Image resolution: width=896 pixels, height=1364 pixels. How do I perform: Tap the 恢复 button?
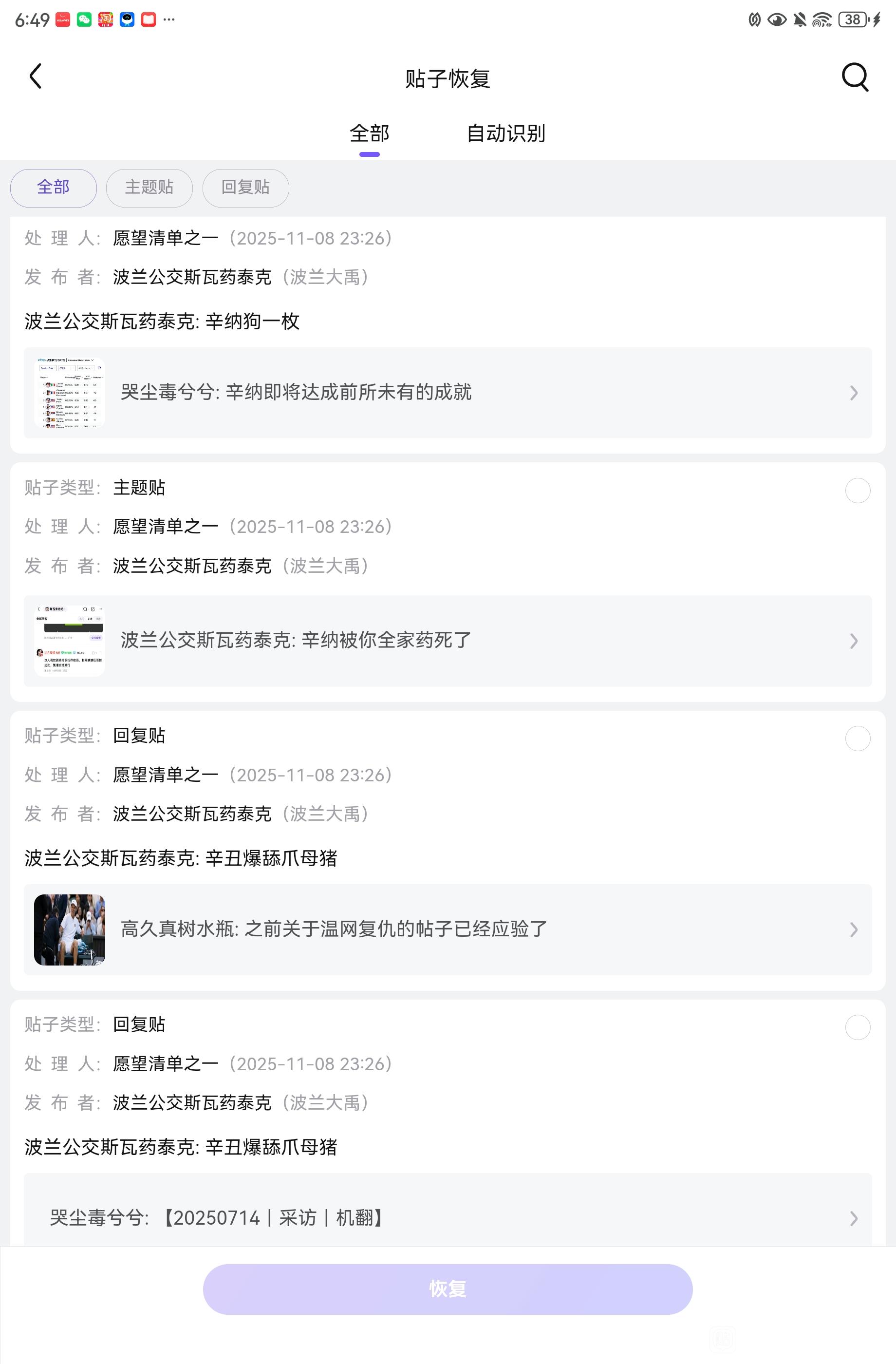pos(448,1289)
